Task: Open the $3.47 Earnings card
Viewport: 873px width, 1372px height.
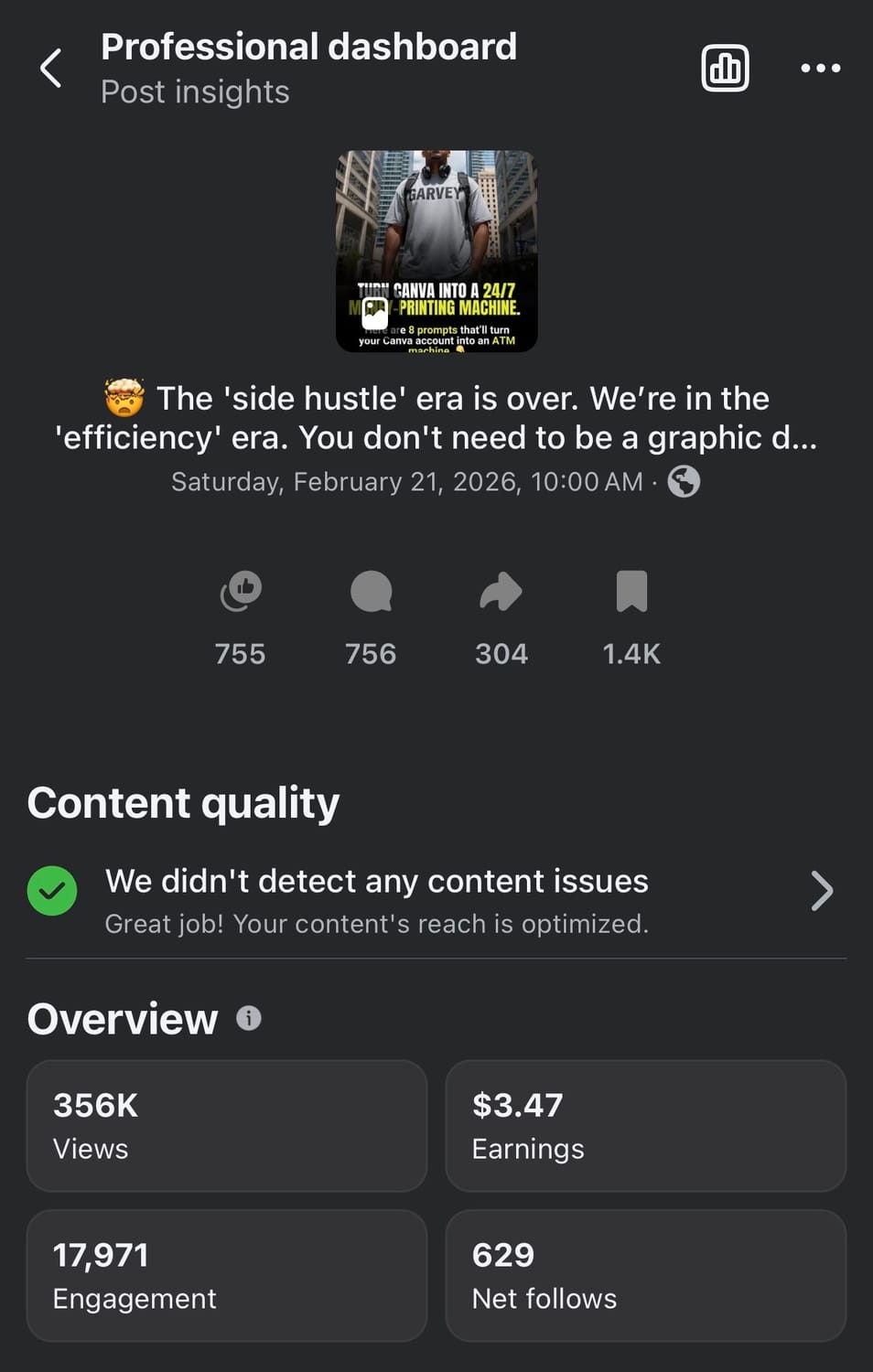Action: click(645, 1126)
